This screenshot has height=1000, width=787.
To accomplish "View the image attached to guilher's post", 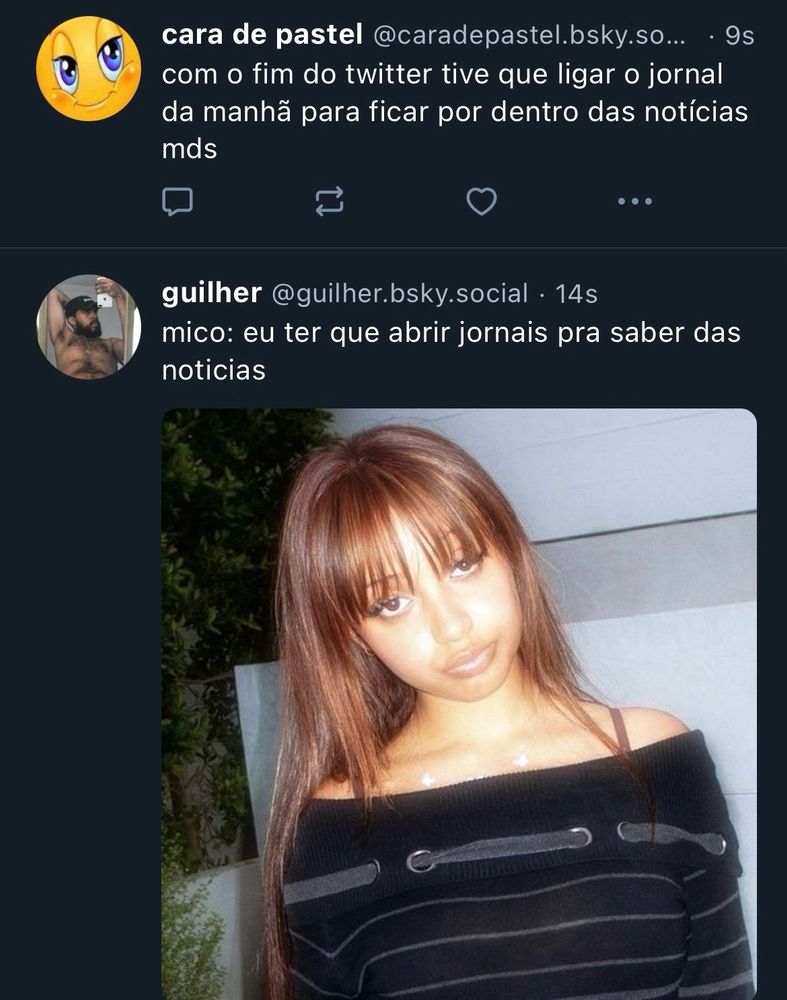I will coord(459,704).
